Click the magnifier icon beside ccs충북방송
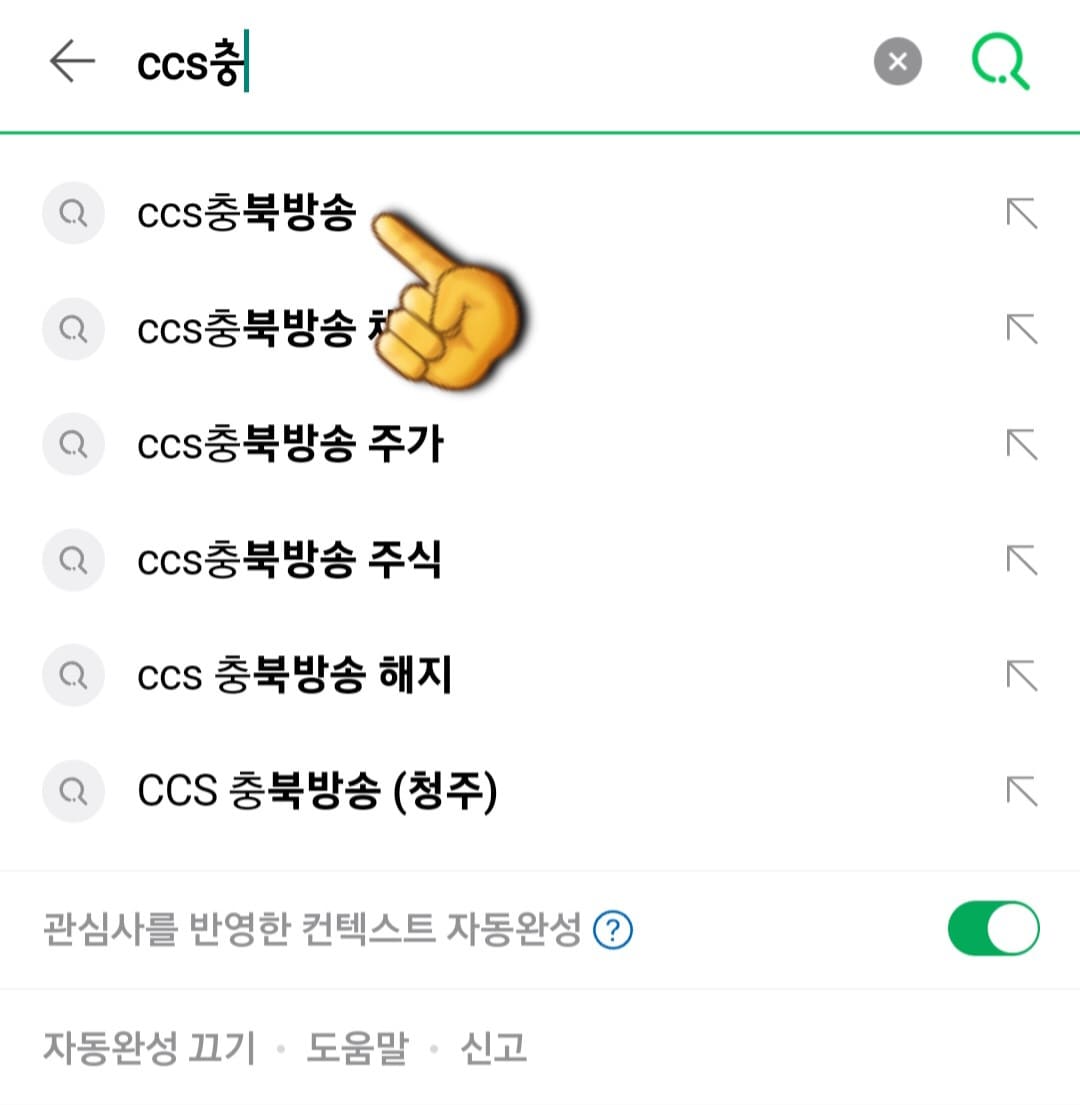Image resolution: width=1080 pixels, height=1105 pixels. click(72, 213)
